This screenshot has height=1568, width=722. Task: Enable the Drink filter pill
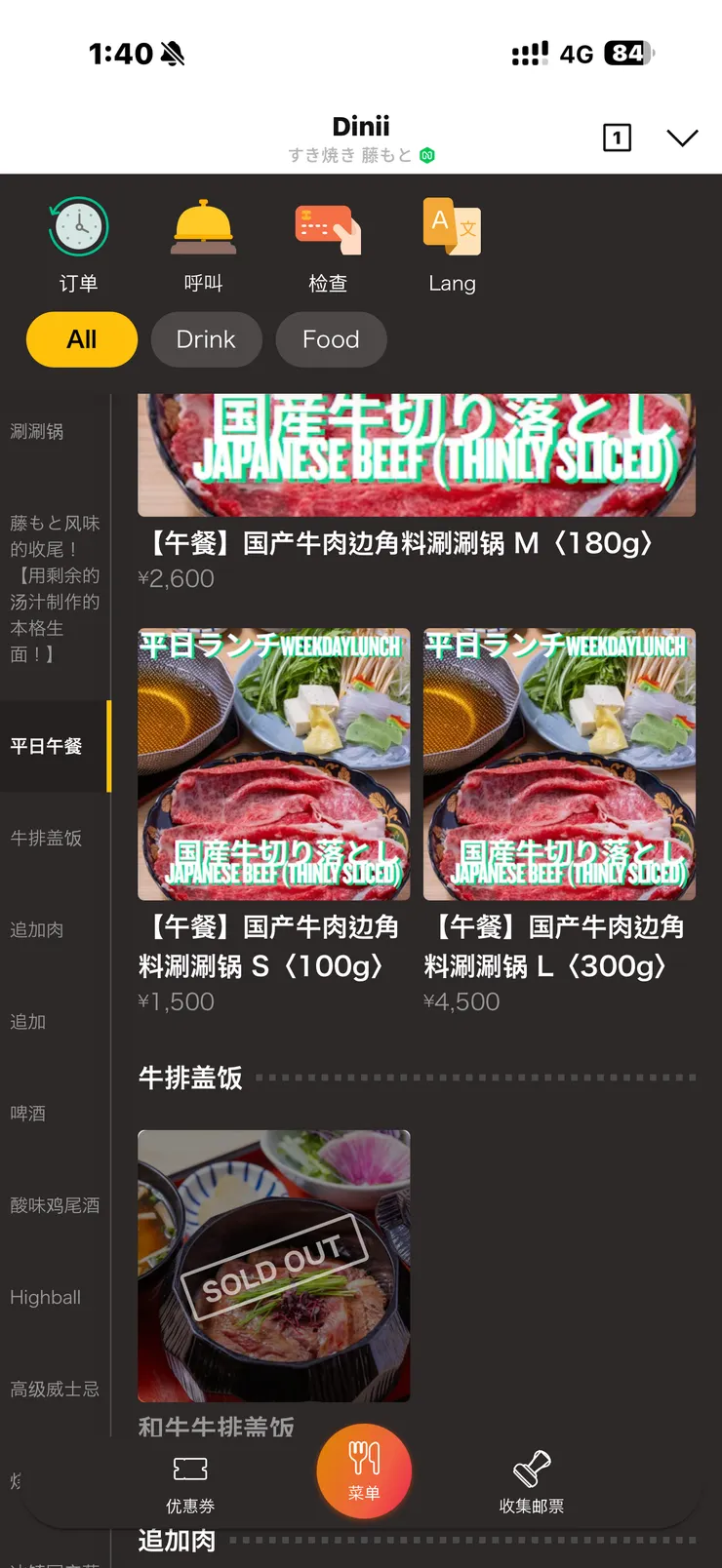tap(206, 339)
